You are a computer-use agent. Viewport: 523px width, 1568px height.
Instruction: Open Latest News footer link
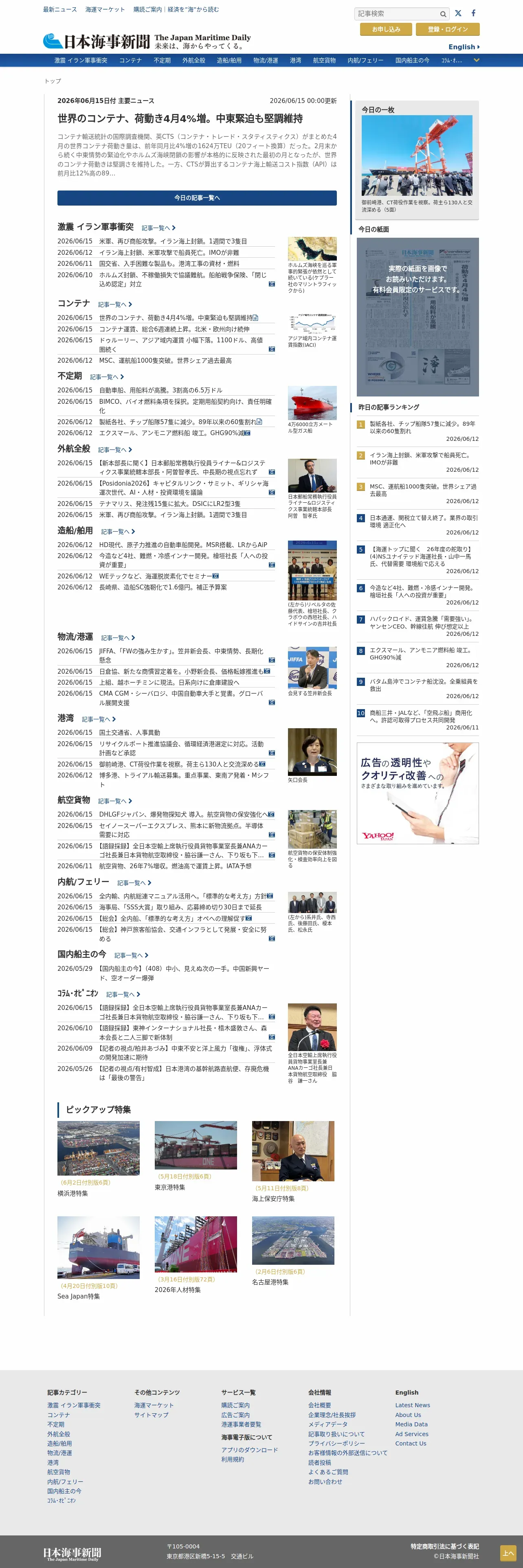click(x=412, y=1405)
